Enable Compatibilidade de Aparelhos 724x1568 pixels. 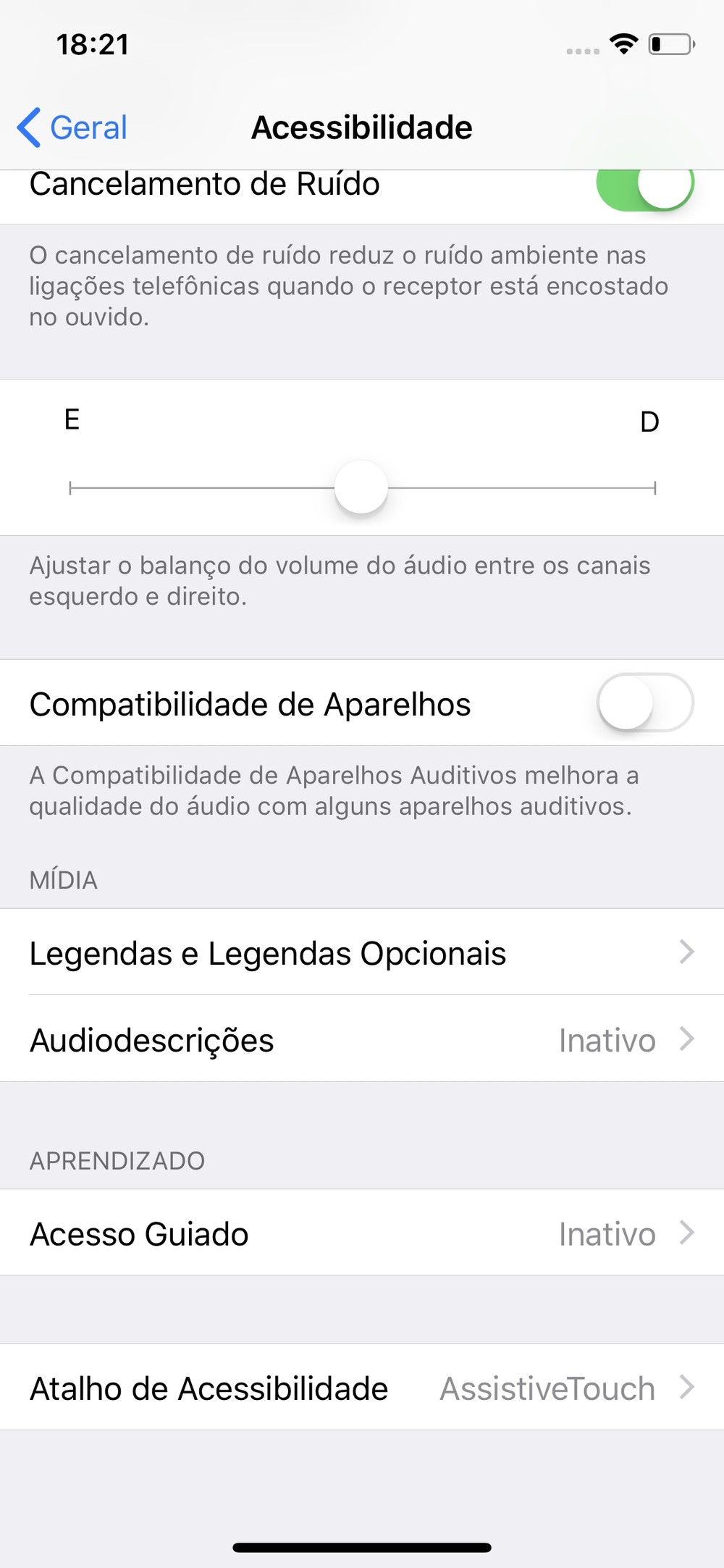[x=644, y=703]
